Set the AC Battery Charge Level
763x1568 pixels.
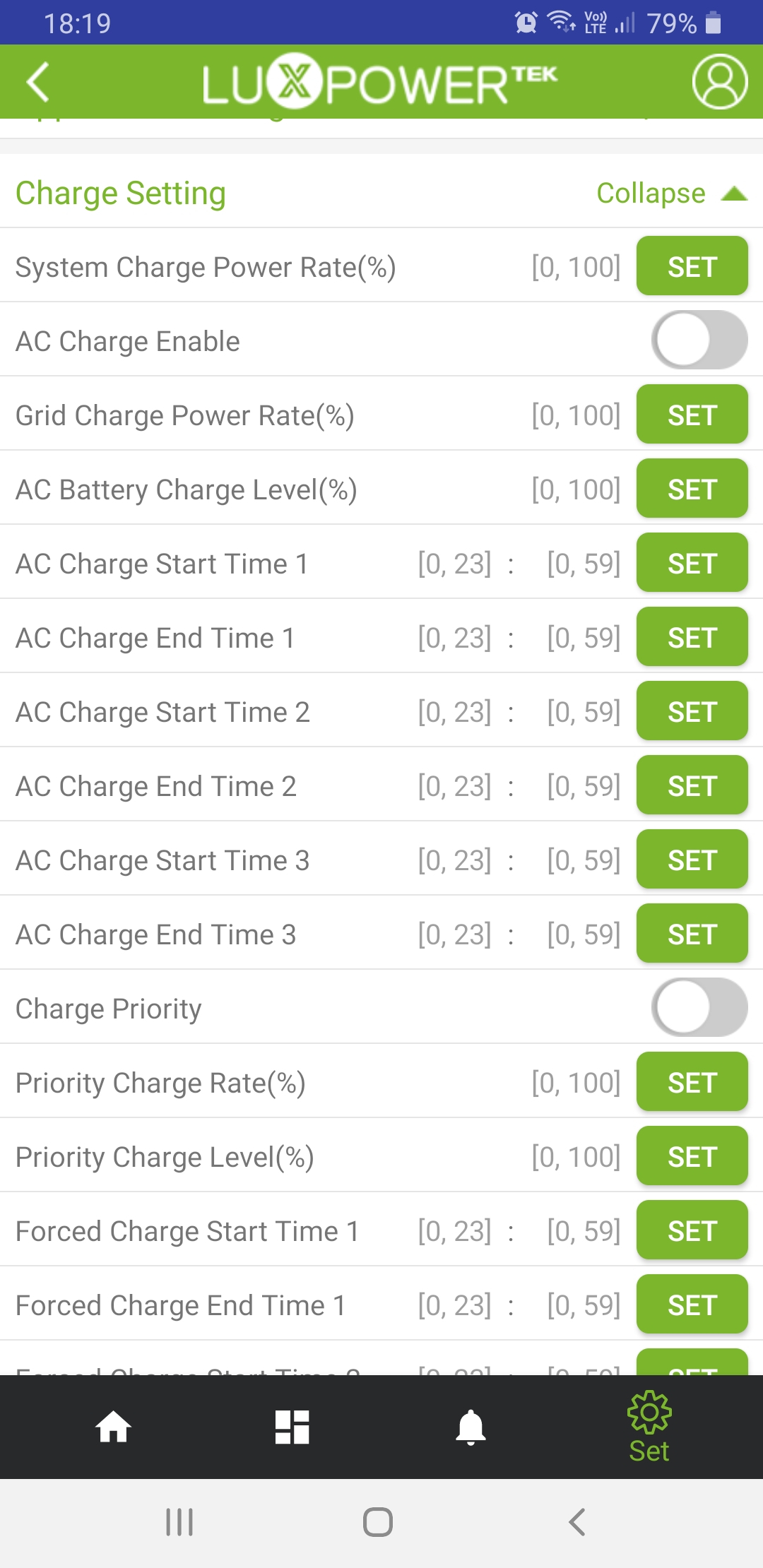692,488
